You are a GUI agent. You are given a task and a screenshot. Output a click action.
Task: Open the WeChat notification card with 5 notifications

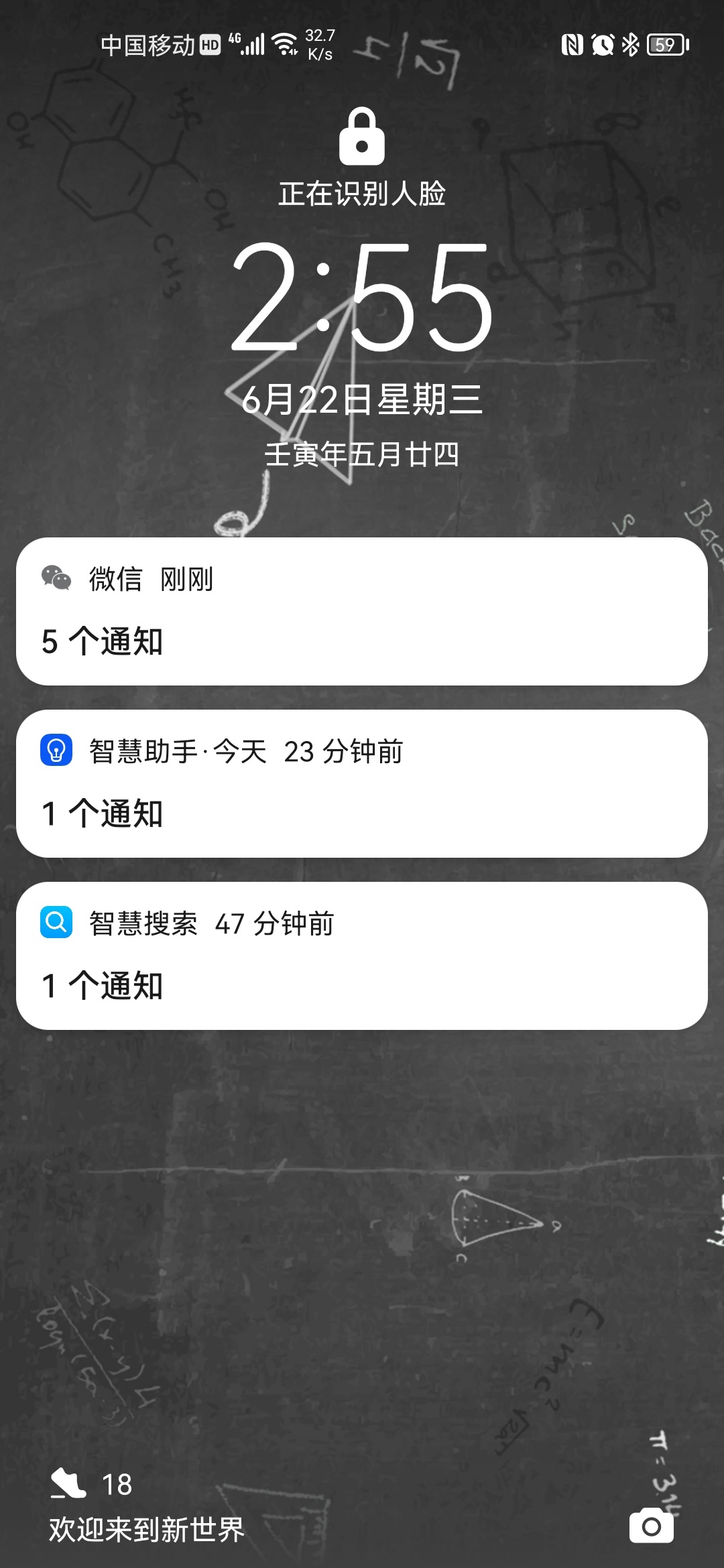[x=362, y=611]
